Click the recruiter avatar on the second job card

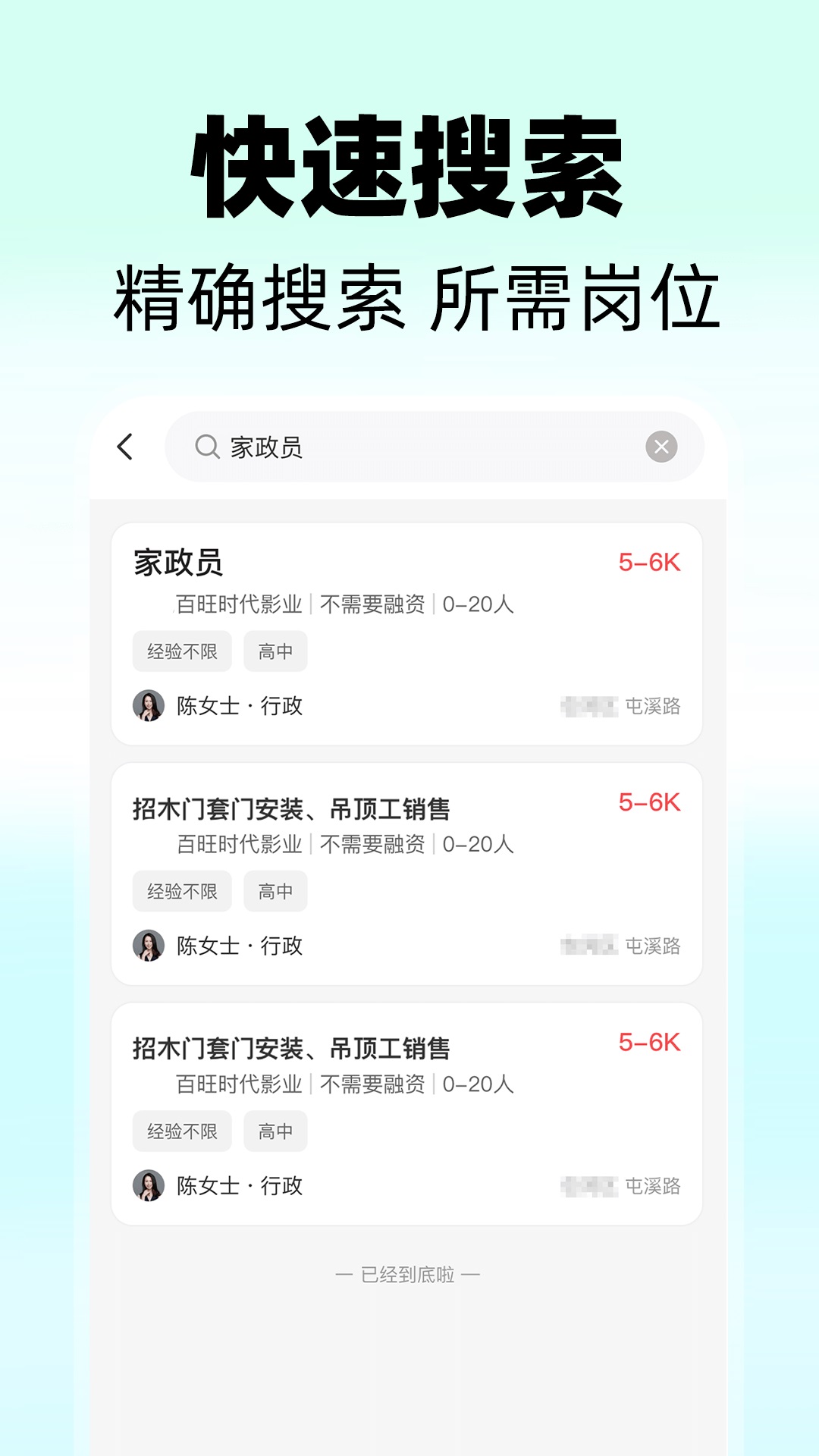(149, 945)
